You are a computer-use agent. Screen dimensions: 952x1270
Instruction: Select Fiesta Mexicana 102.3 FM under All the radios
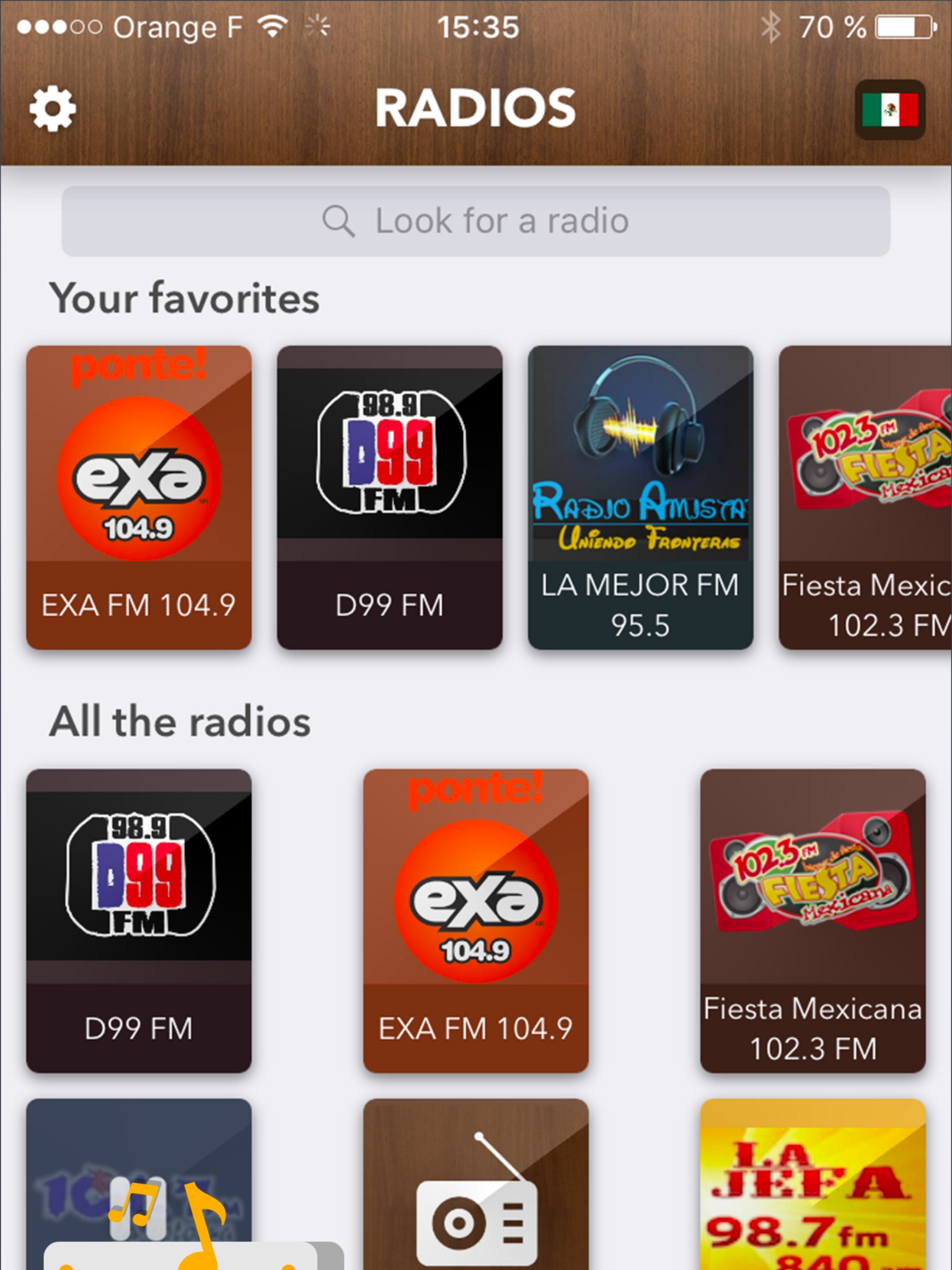point(813,921)
